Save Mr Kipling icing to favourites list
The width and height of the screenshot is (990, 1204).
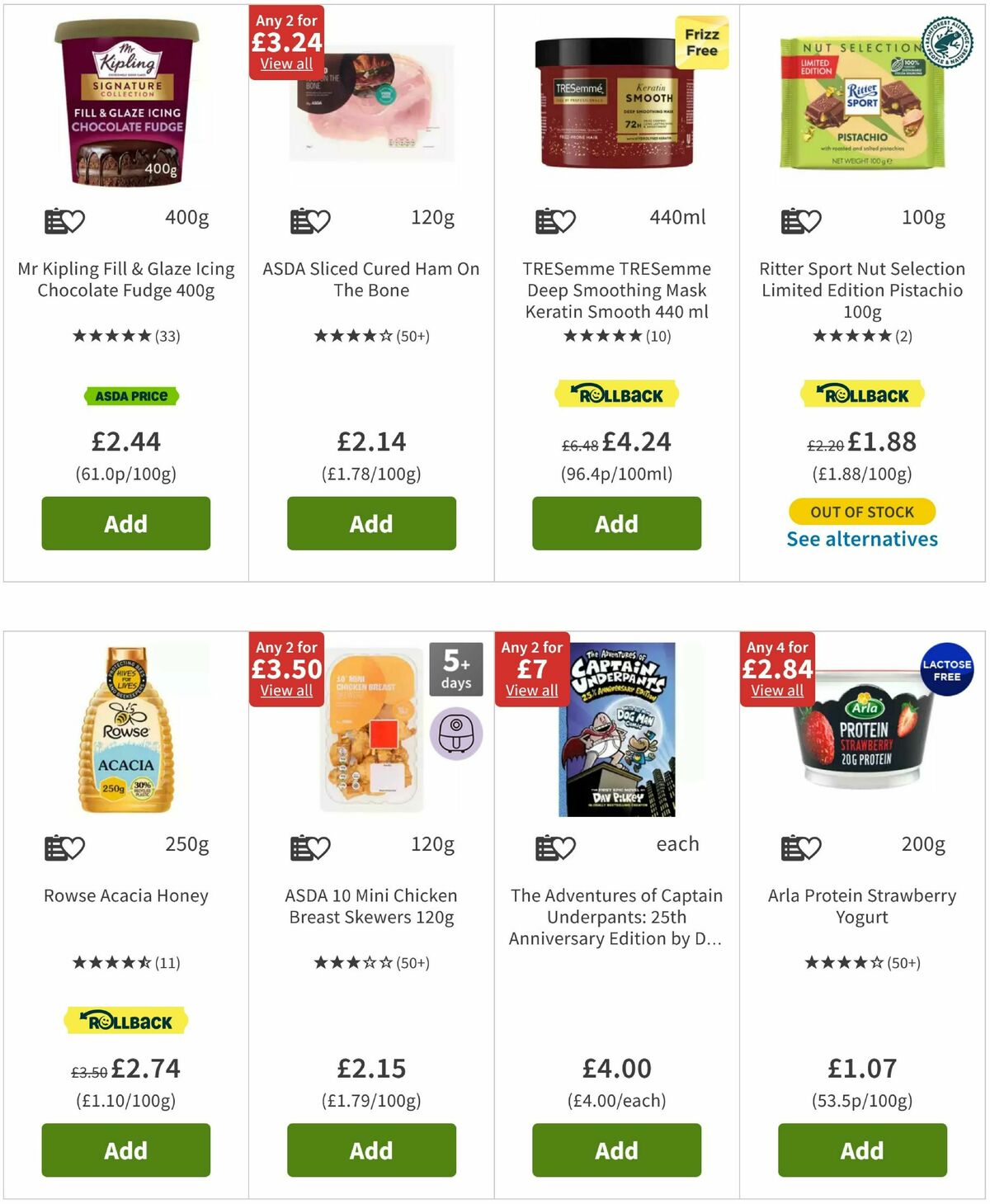tap(64, 221)
